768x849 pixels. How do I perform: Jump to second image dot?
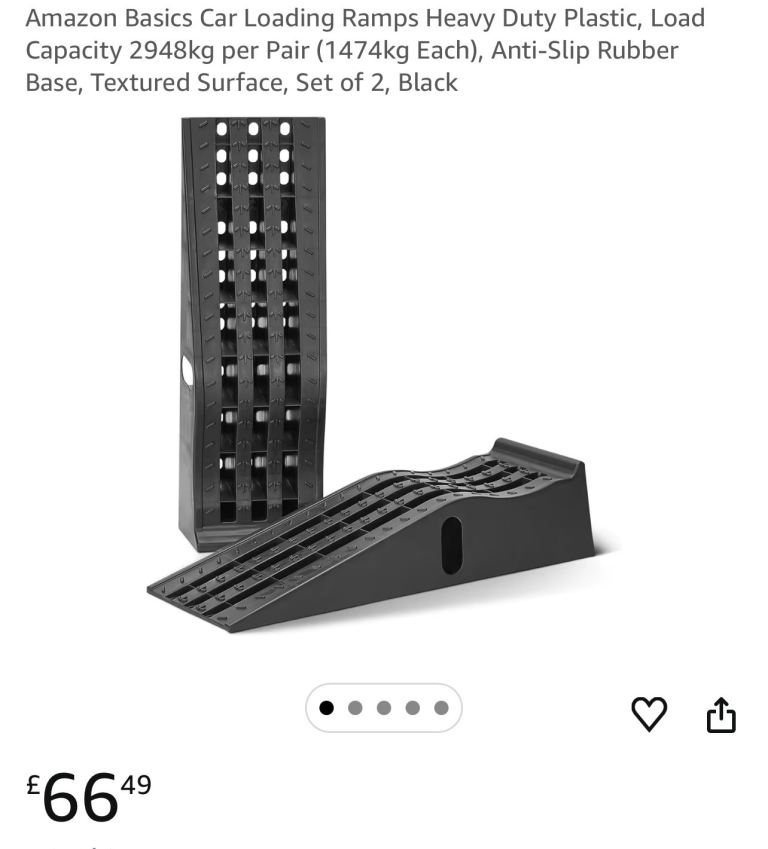coord(355,708)
